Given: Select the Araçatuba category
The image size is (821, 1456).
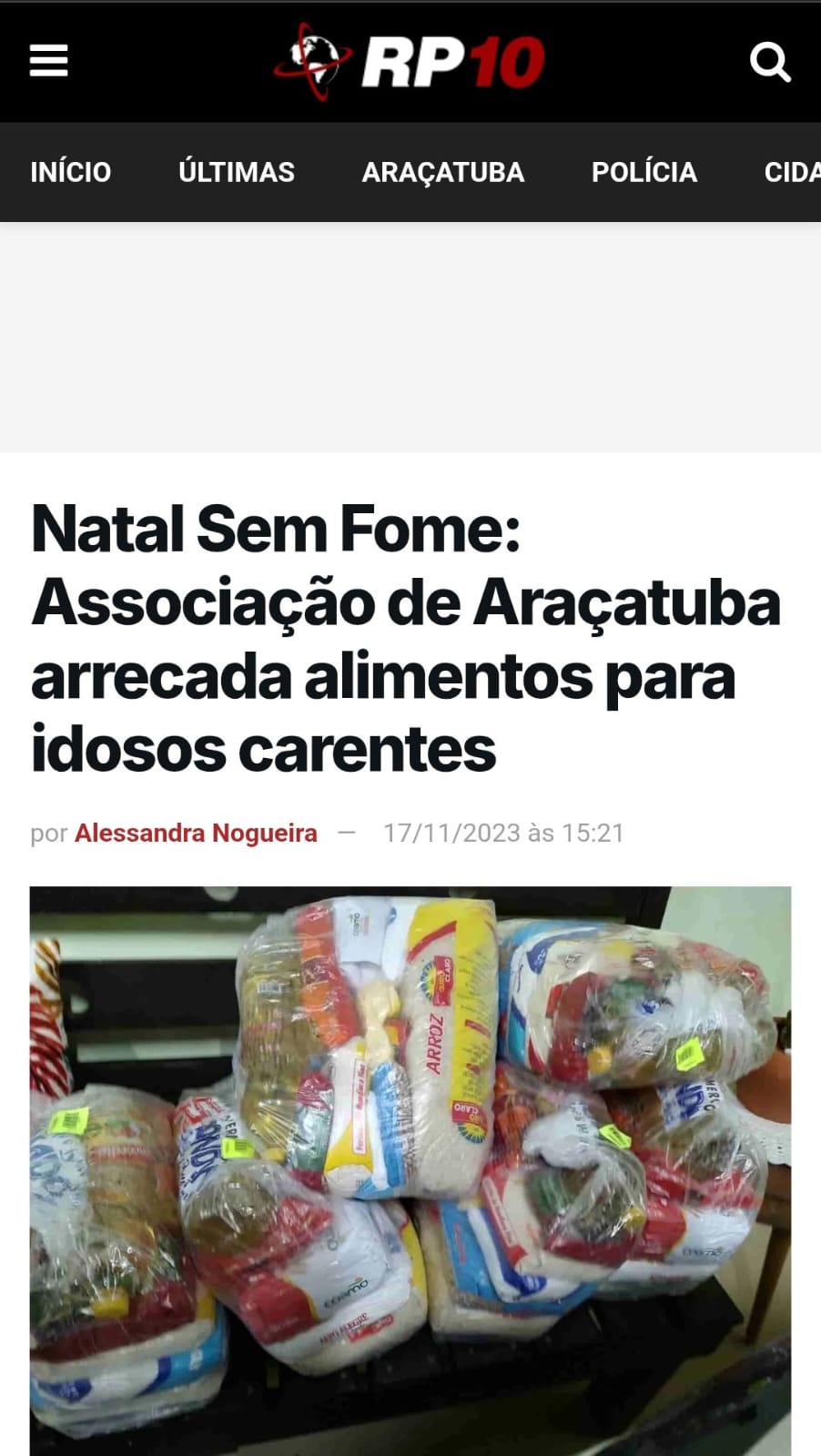Looking at the screenshot, I should pos(443,172).
